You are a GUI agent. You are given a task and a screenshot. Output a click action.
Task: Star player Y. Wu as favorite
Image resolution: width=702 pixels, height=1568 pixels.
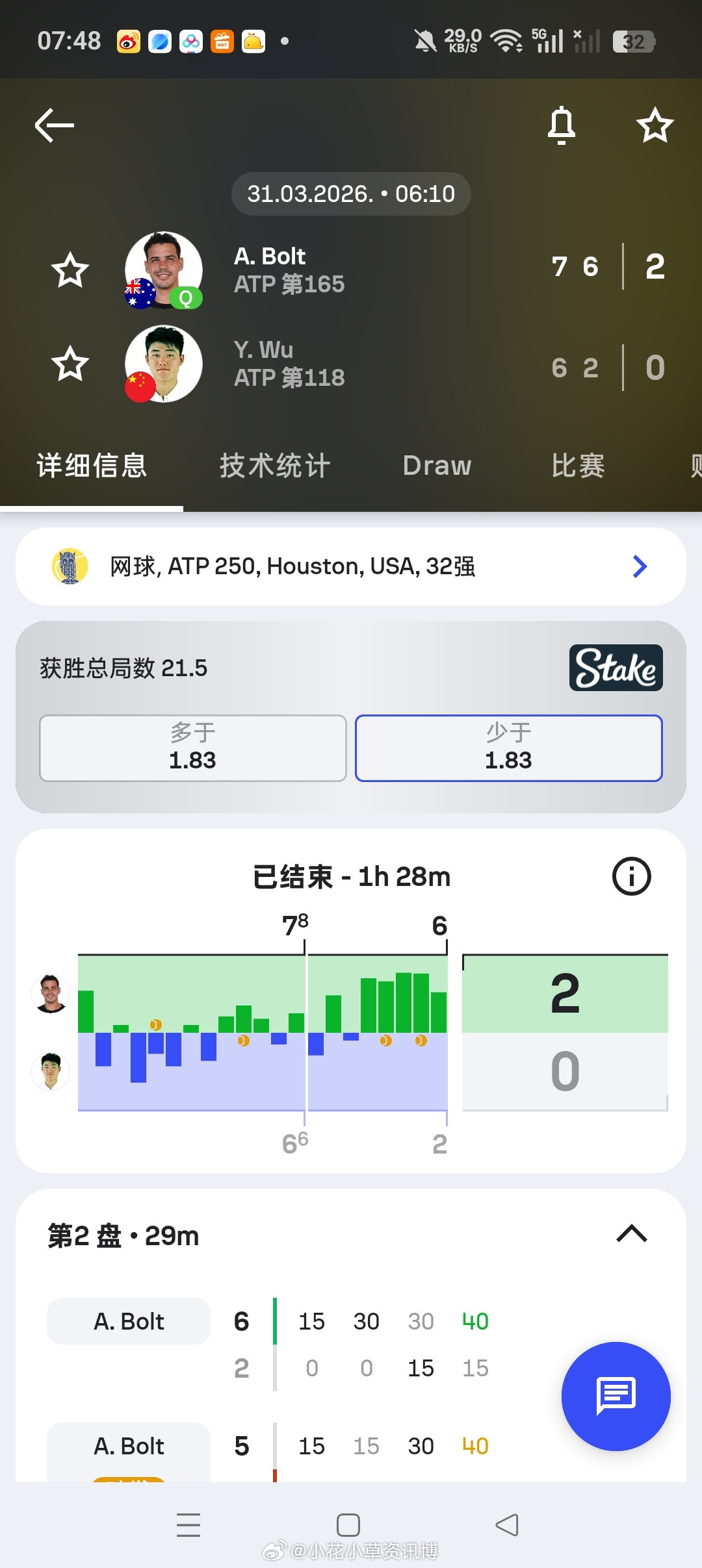(70, 364)
